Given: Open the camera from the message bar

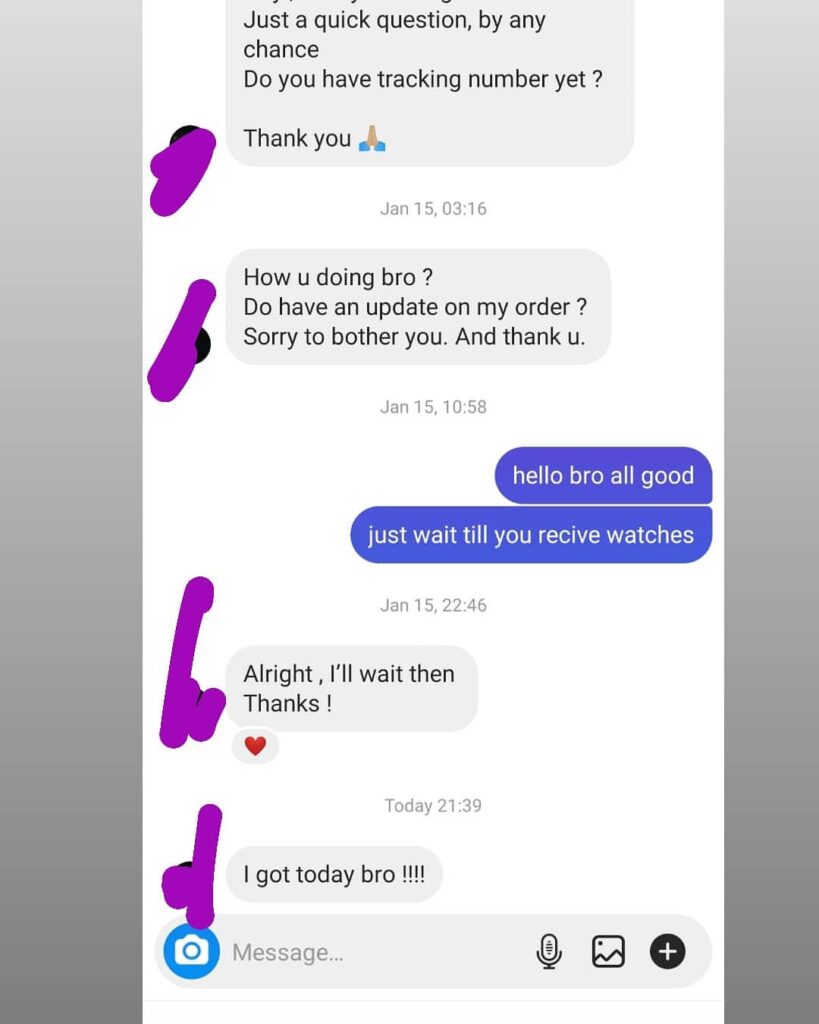Looking at the screenshot, I should pyautogui.click(x=191, y=951).
